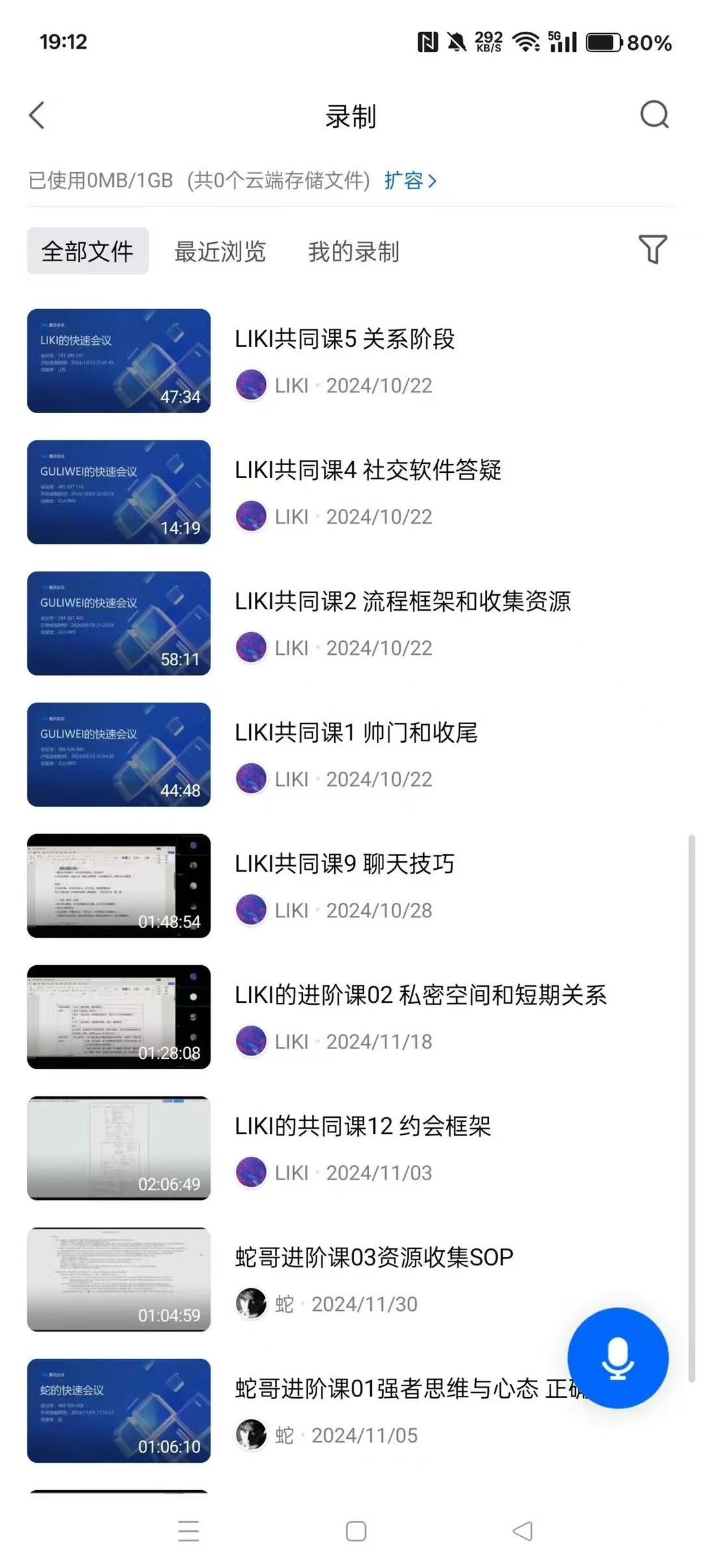Open recording LIKI共同课9 聊天技巧
702x1568 pixels.
click(x=344, y=864)
